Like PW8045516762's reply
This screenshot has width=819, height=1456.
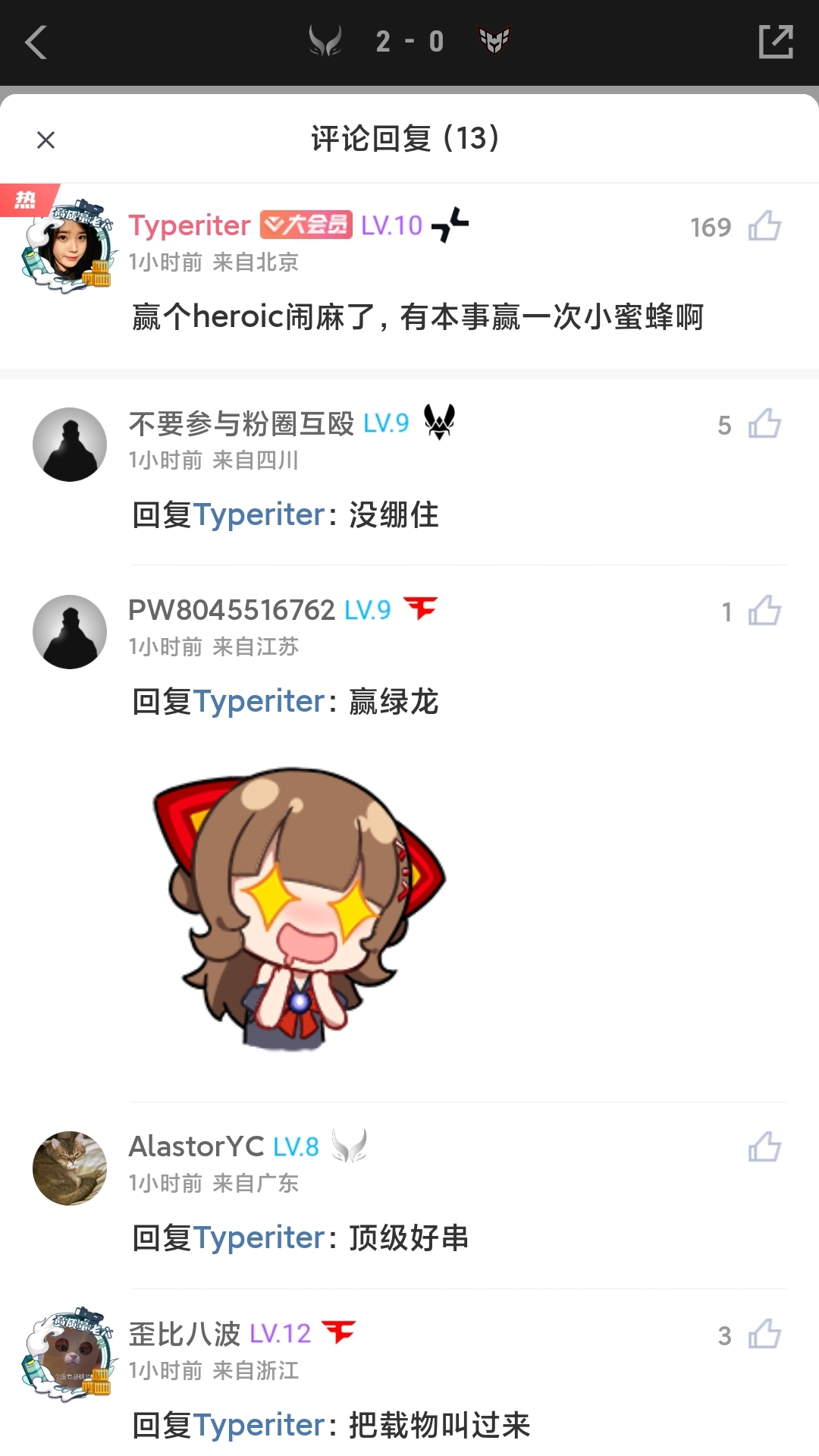click(x=764, y=611)
